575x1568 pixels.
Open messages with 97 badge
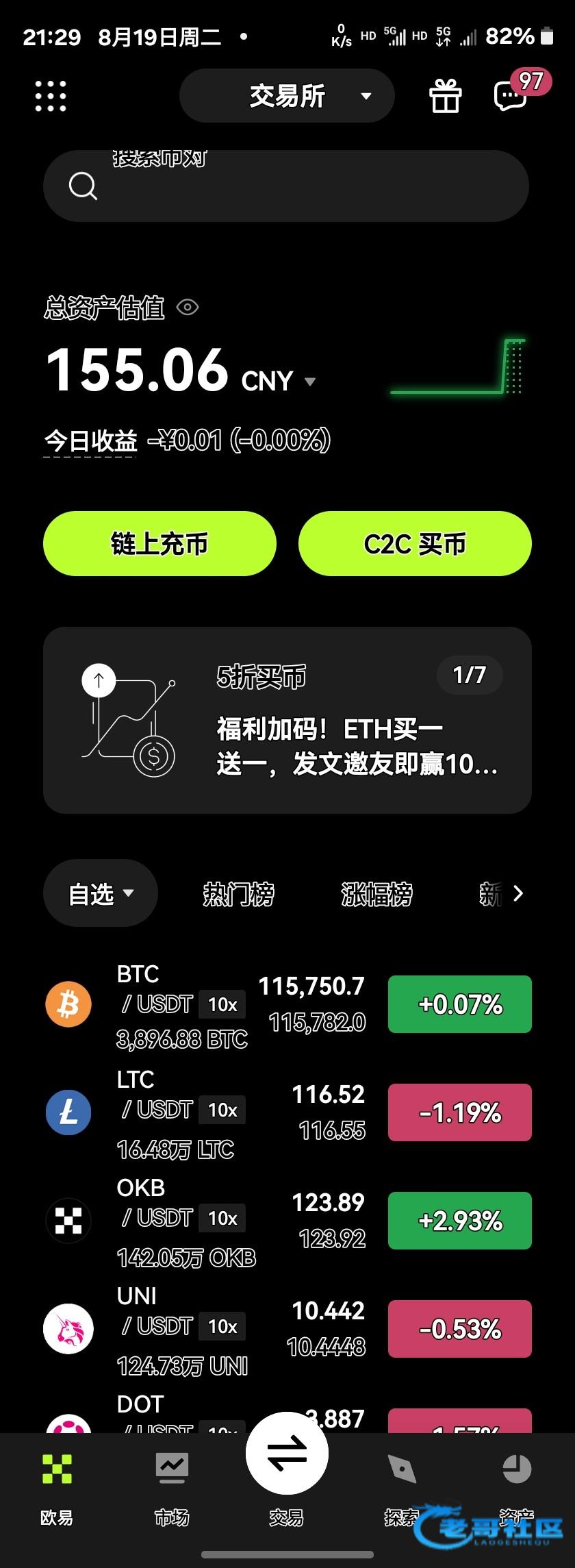click(511, 95)
